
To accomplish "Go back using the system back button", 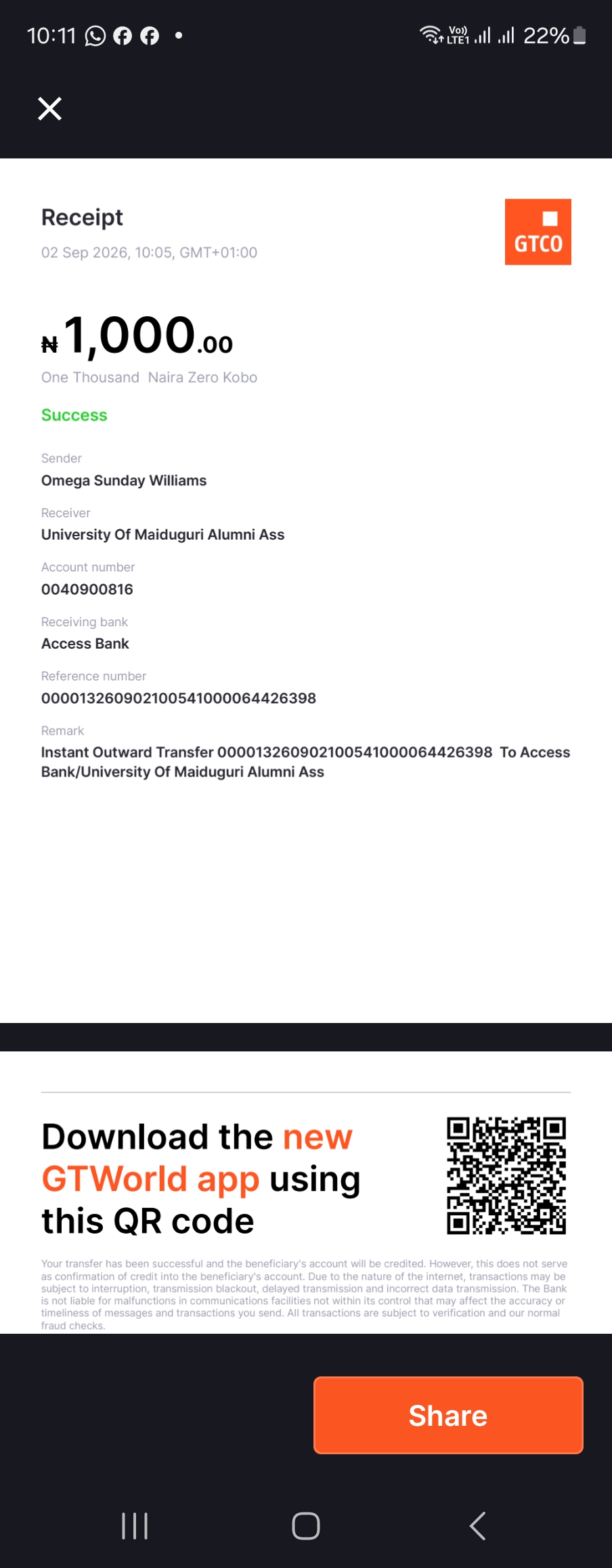I will coord(477,1526).
